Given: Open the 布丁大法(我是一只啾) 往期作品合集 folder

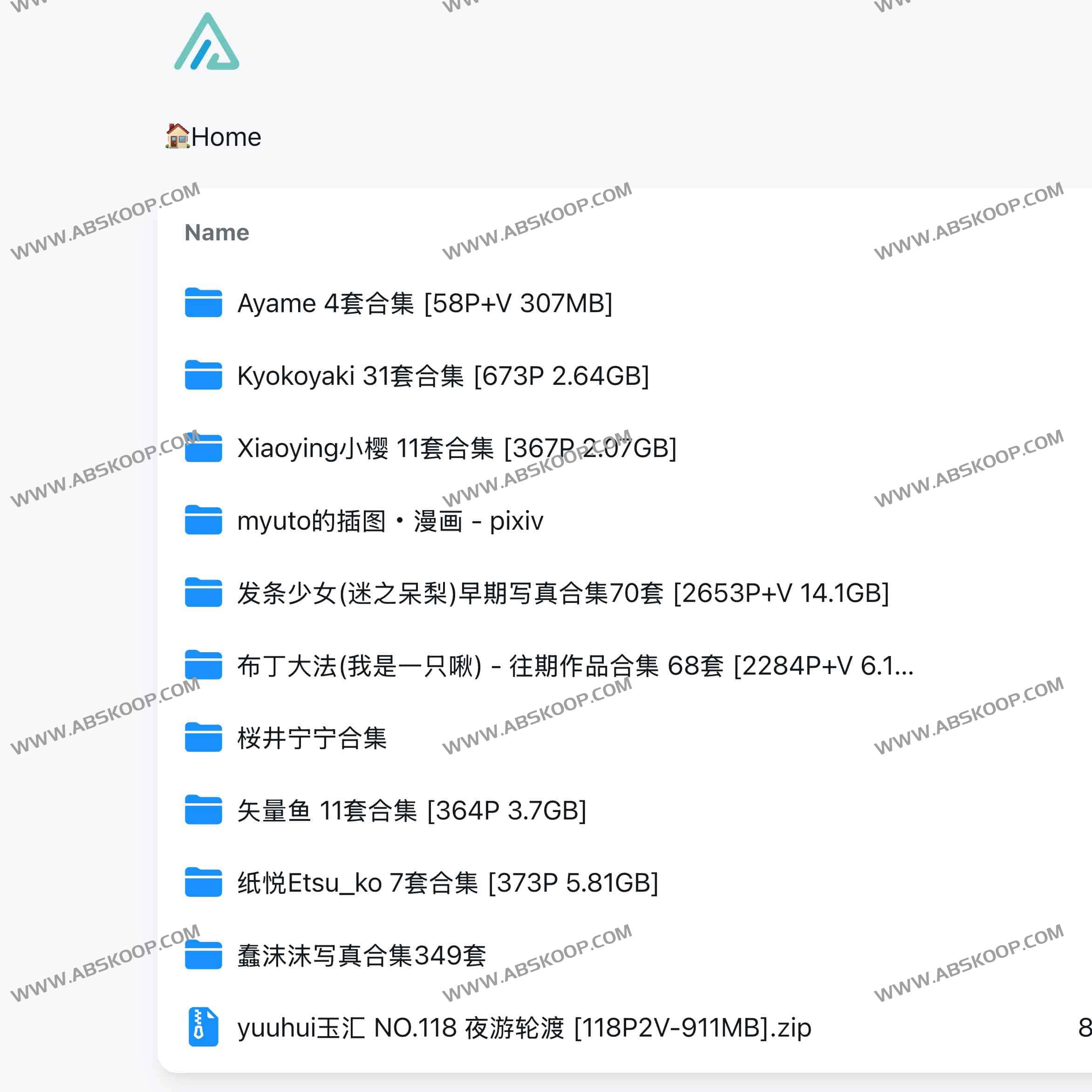Looking at the screenshot, I should [x=574, y=665].
